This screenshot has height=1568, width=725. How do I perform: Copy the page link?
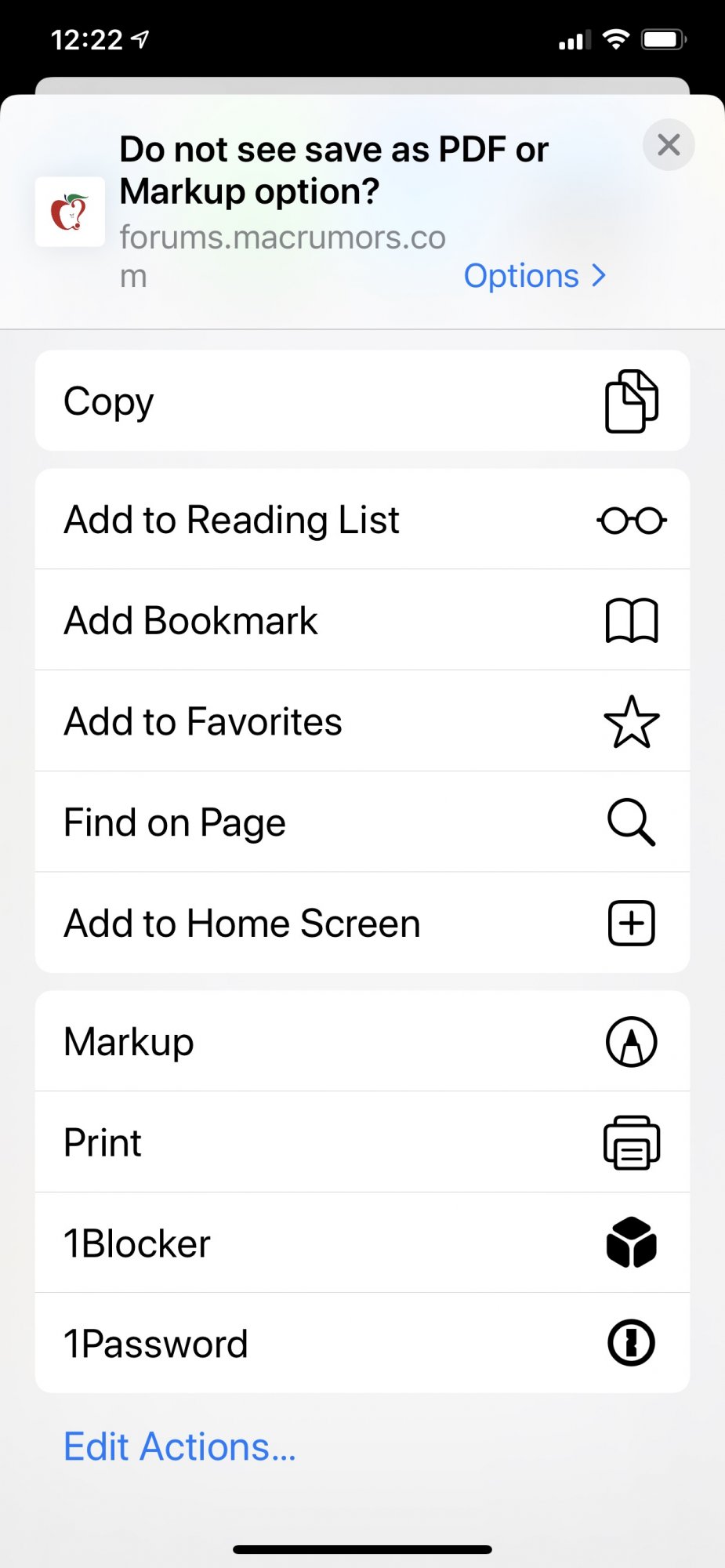click(362, 401)
